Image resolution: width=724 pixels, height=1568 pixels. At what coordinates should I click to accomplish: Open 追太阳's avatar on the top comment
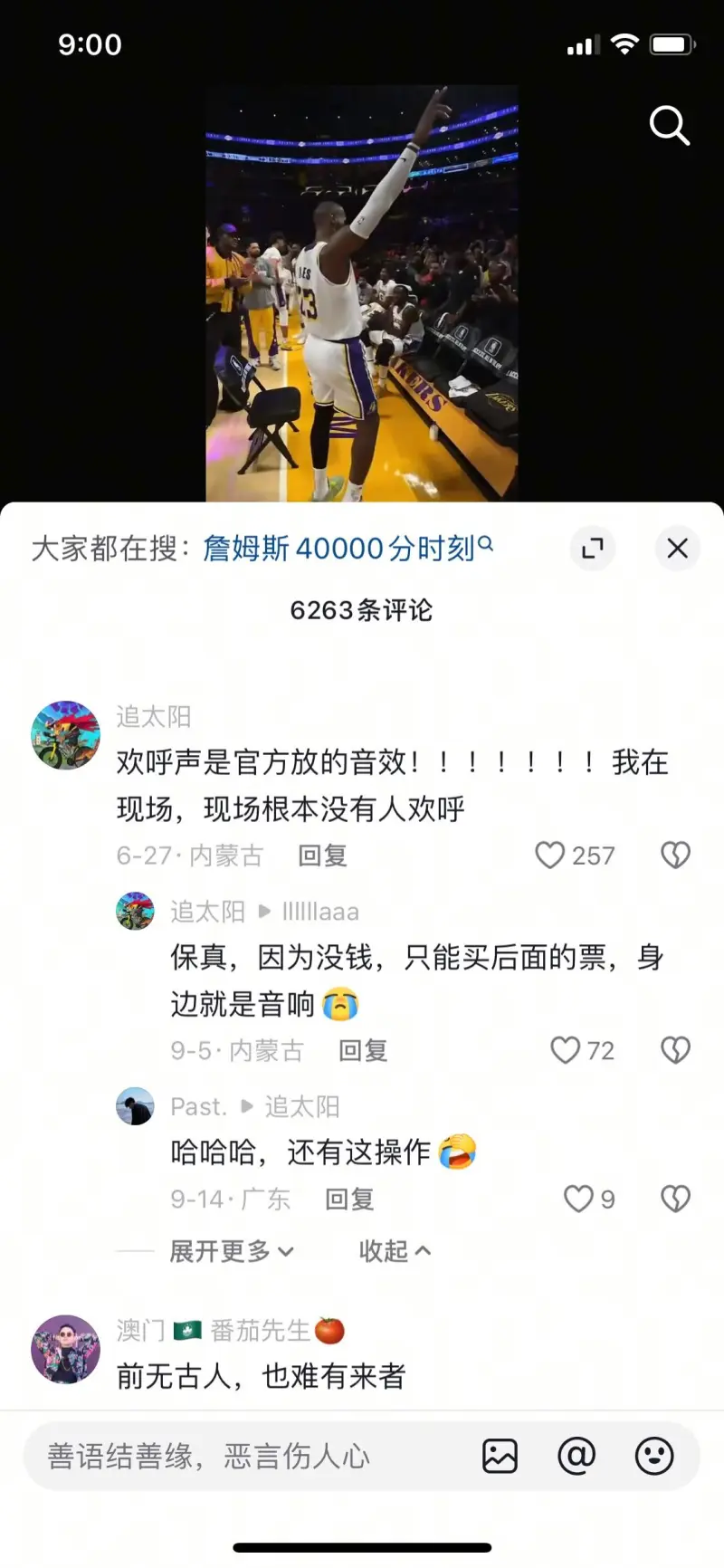click(x=65, y=735)
